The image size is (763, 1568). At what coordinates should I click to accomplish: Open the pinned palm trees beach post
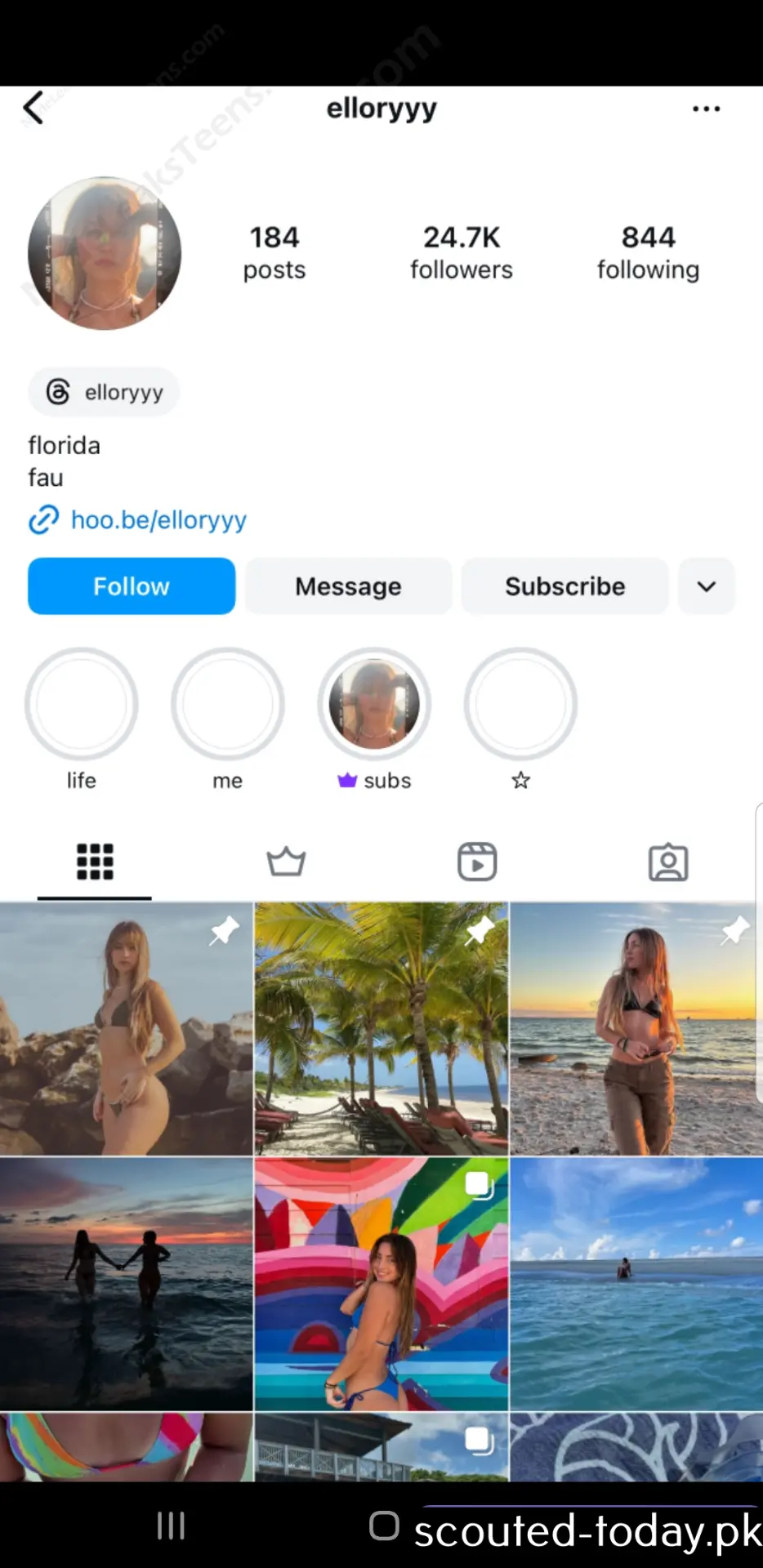381,1029
